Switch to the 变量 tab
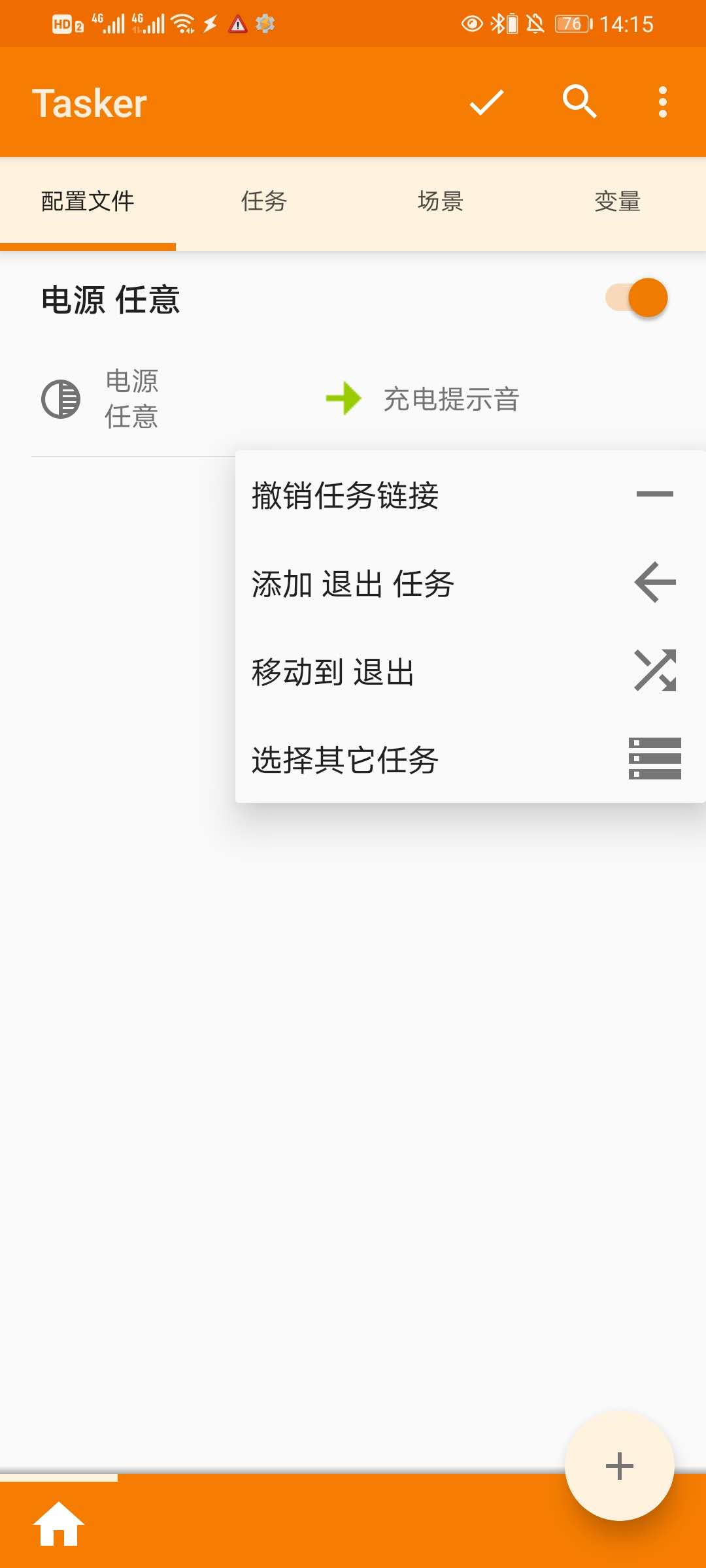This screenshot has width=706, height=1568. (x=617, y=201)
